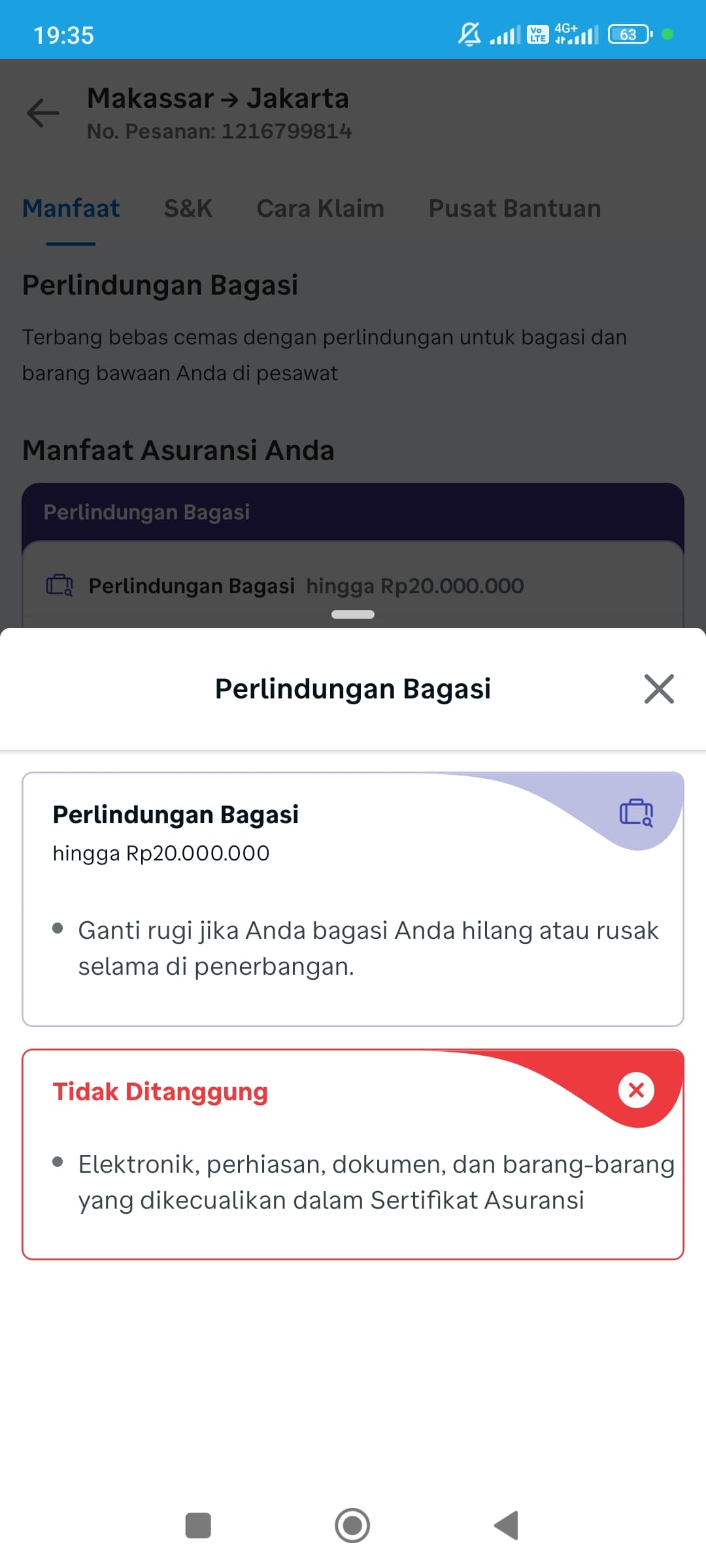706x1568 pixels.
Task: Tap the bottom sheet drag handle
Action: click(353, 614)
